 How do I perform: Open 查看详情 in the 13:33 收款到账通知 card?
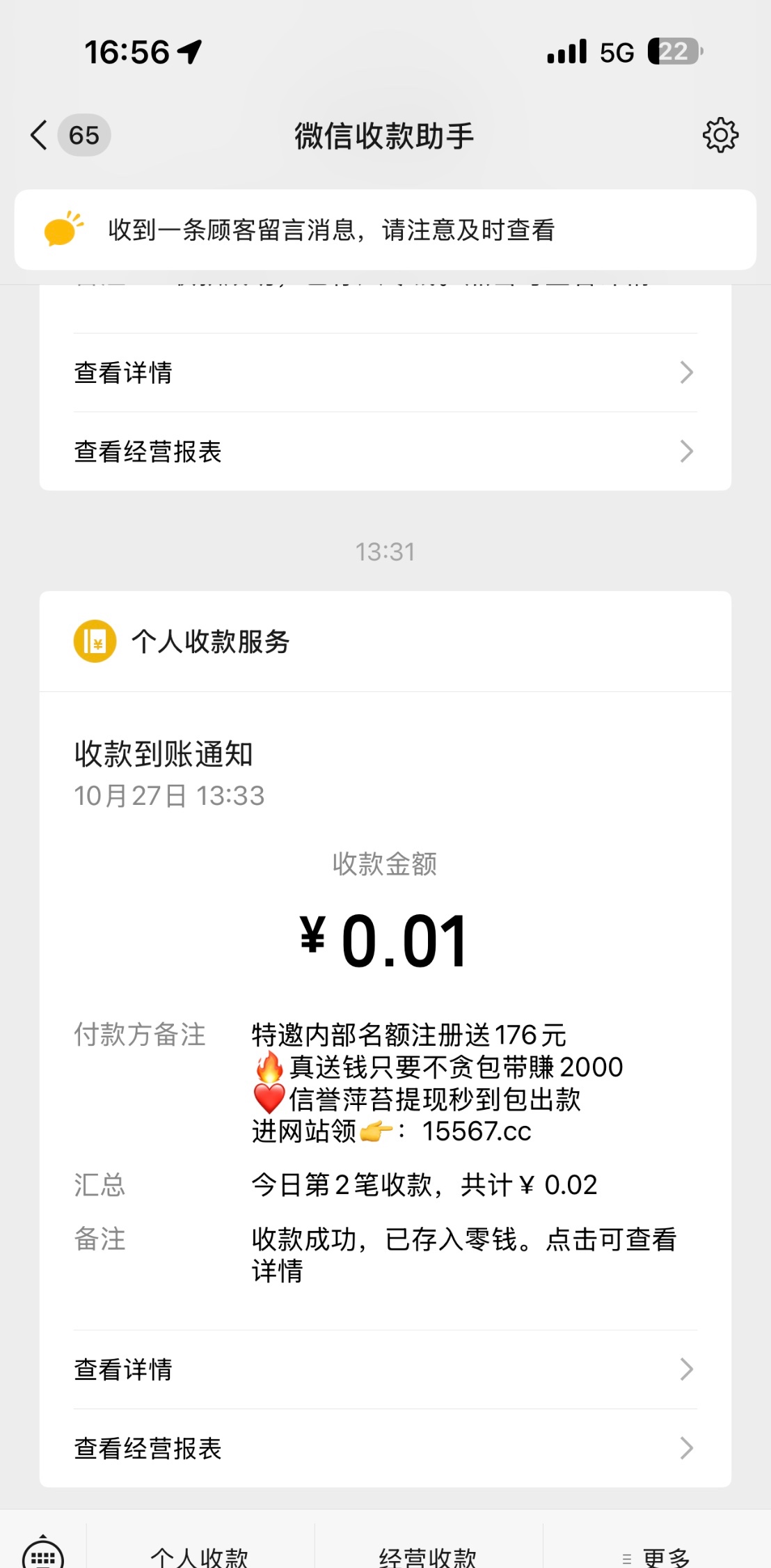pos(385,1370)
